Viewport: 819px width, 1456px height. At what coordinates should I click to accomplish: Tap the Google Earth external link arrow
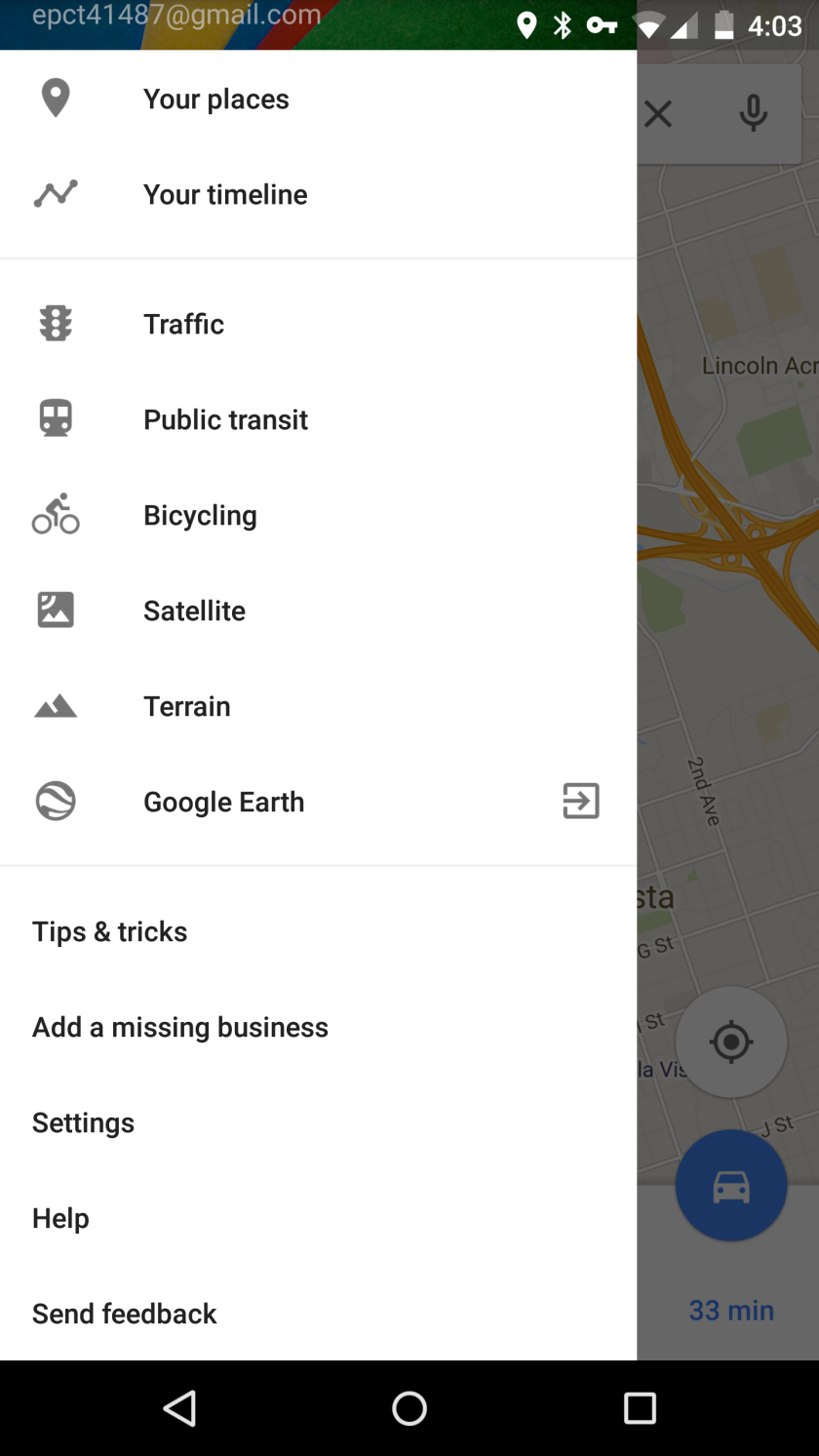tap(580, 801)
